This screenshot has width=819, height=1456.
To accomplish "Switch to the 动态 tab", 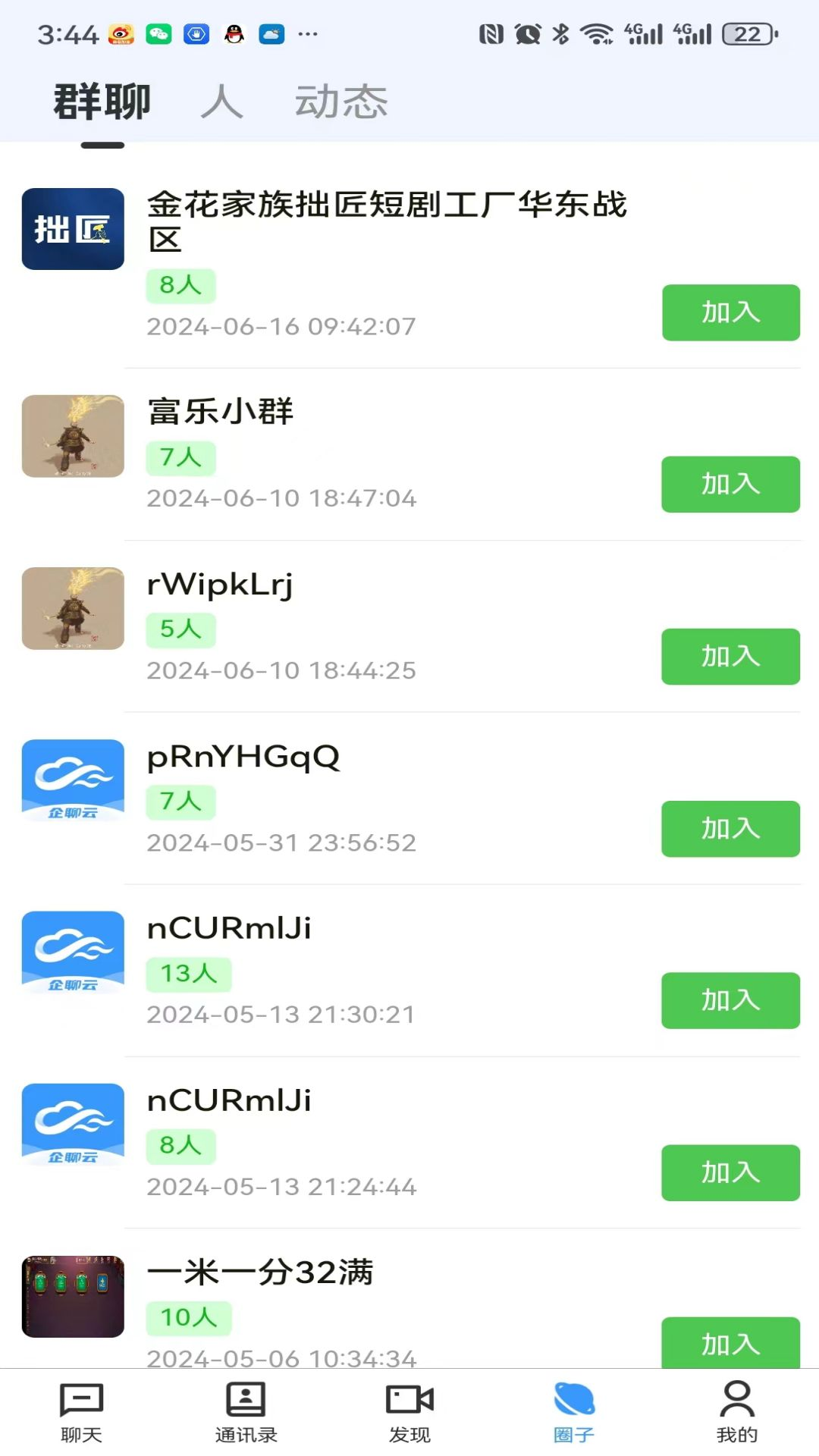I will pos(341,102).
